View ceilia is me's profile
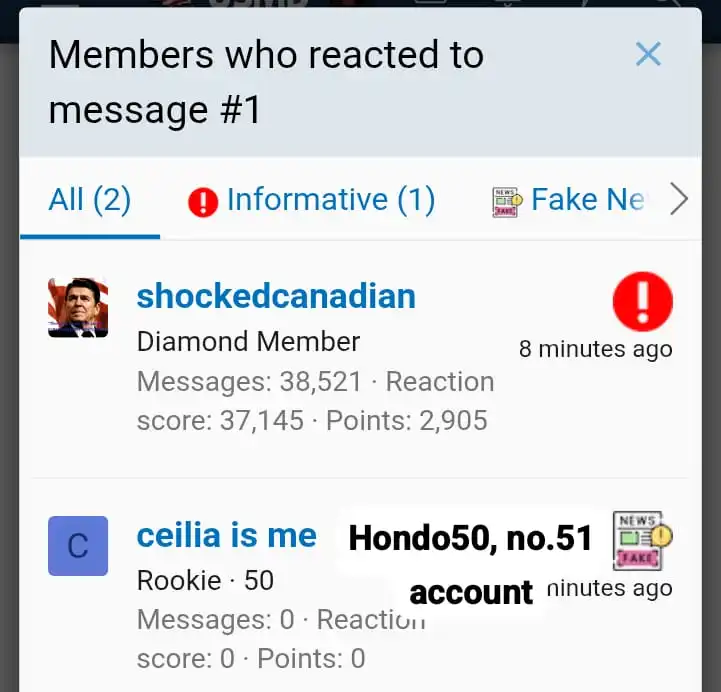 [x=227, y=536]
